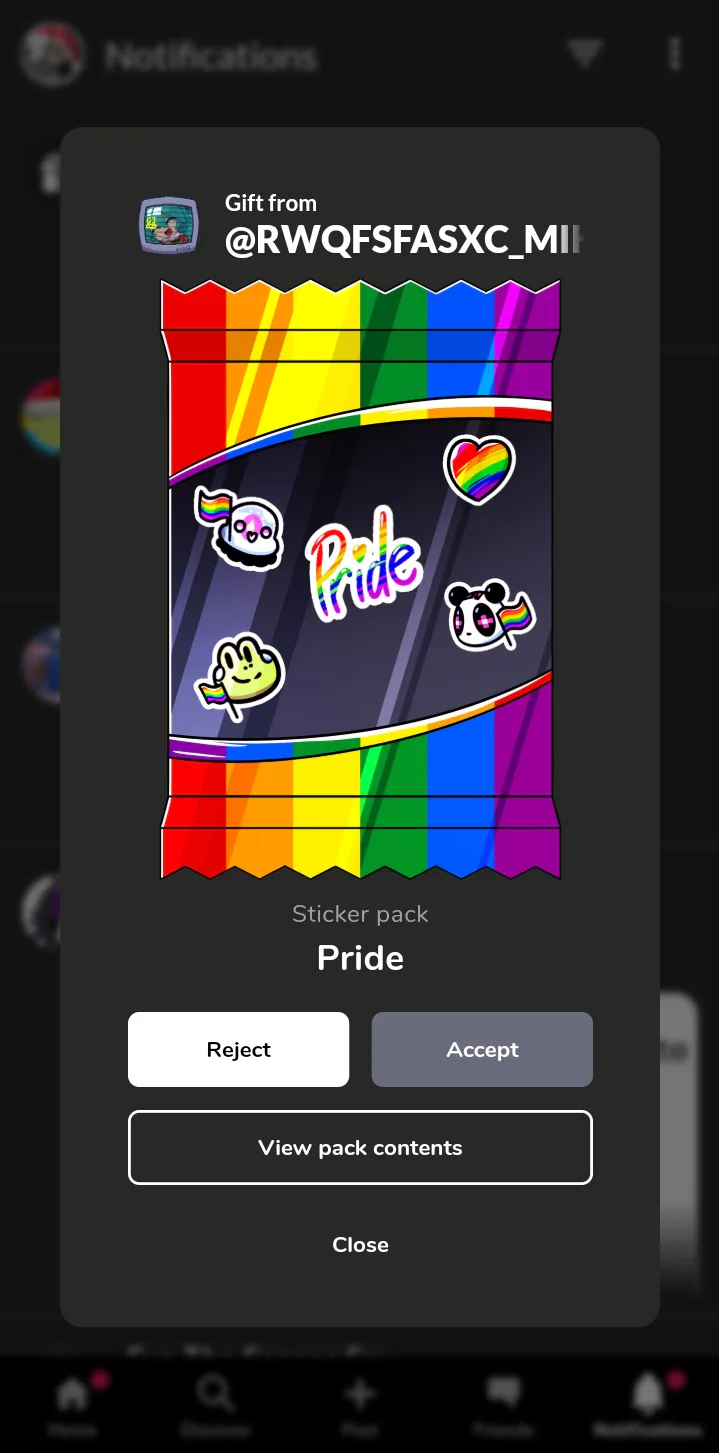Close the gift dialog
Screen dimensions: 719x1453
coord(360,1244)
